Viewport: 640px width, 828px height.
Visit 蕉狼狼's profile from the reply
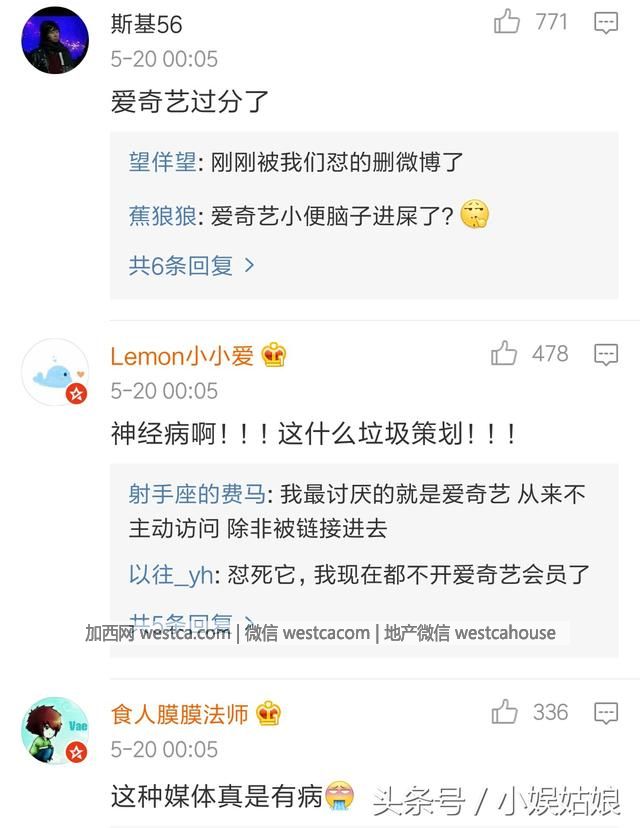click(x=163, y=215)
